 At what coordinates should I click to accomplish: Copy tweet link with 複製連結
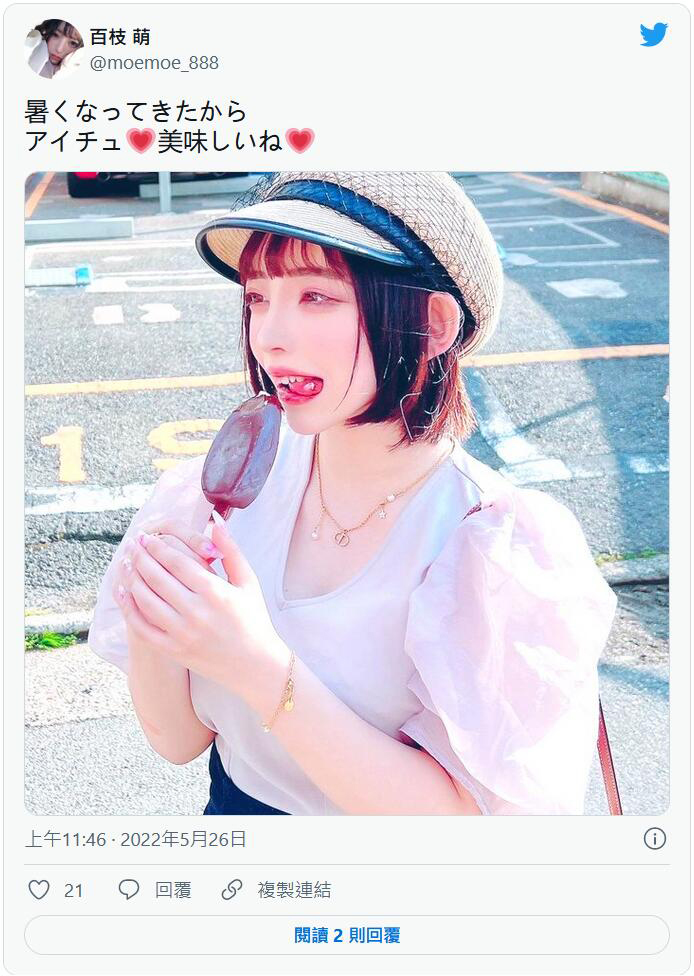pos(276,890)
